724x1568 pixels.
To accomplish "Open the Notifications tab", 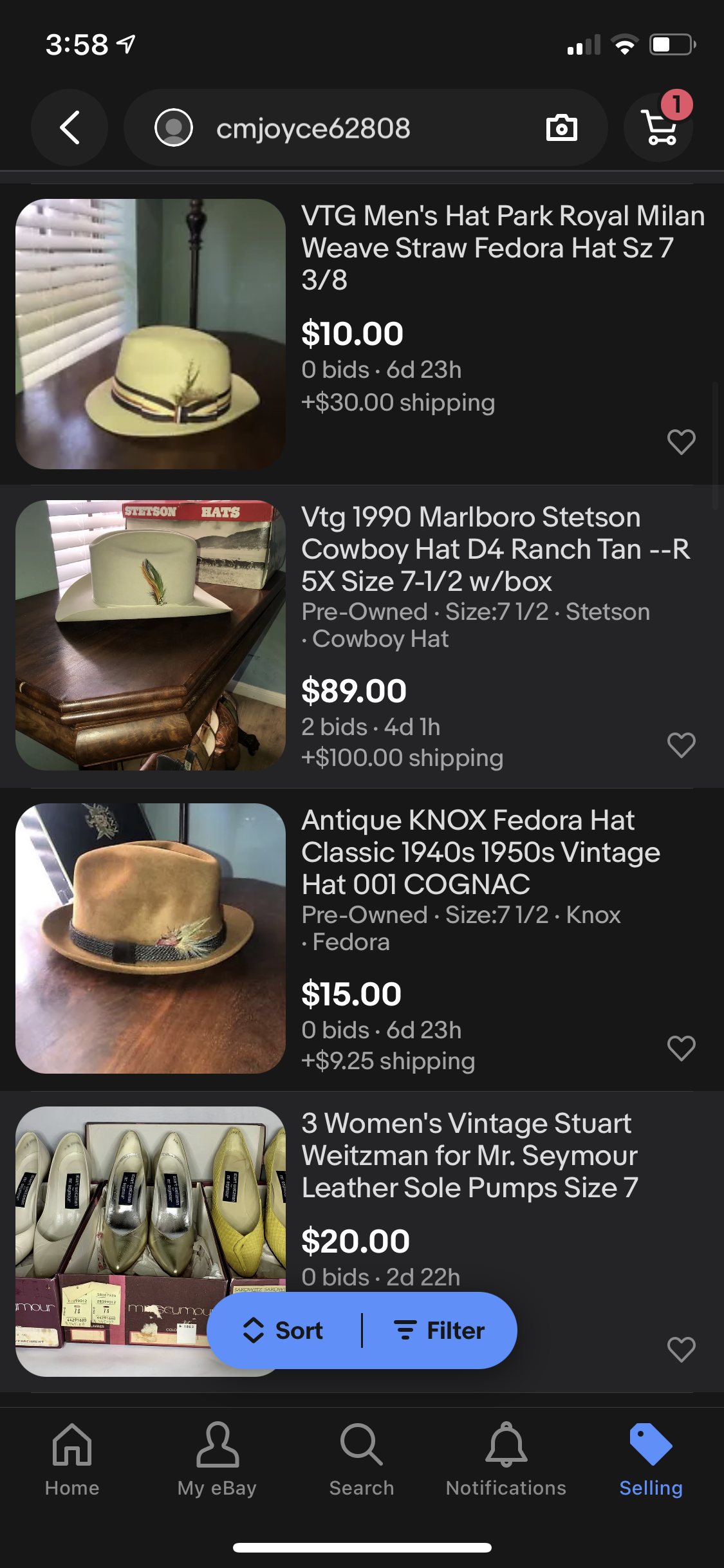I will 506,1460.
